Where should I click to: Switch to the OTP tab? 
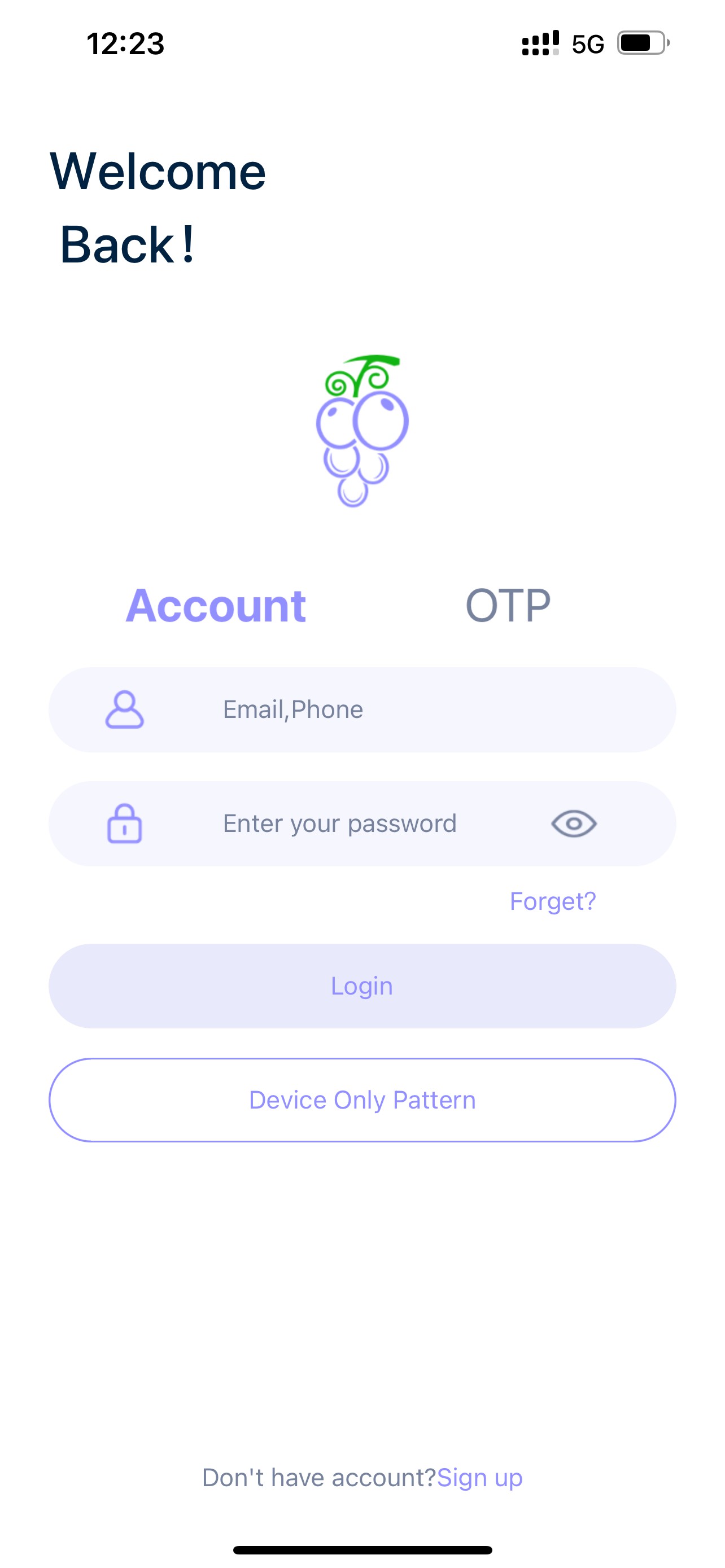click(x=508, y=606)
